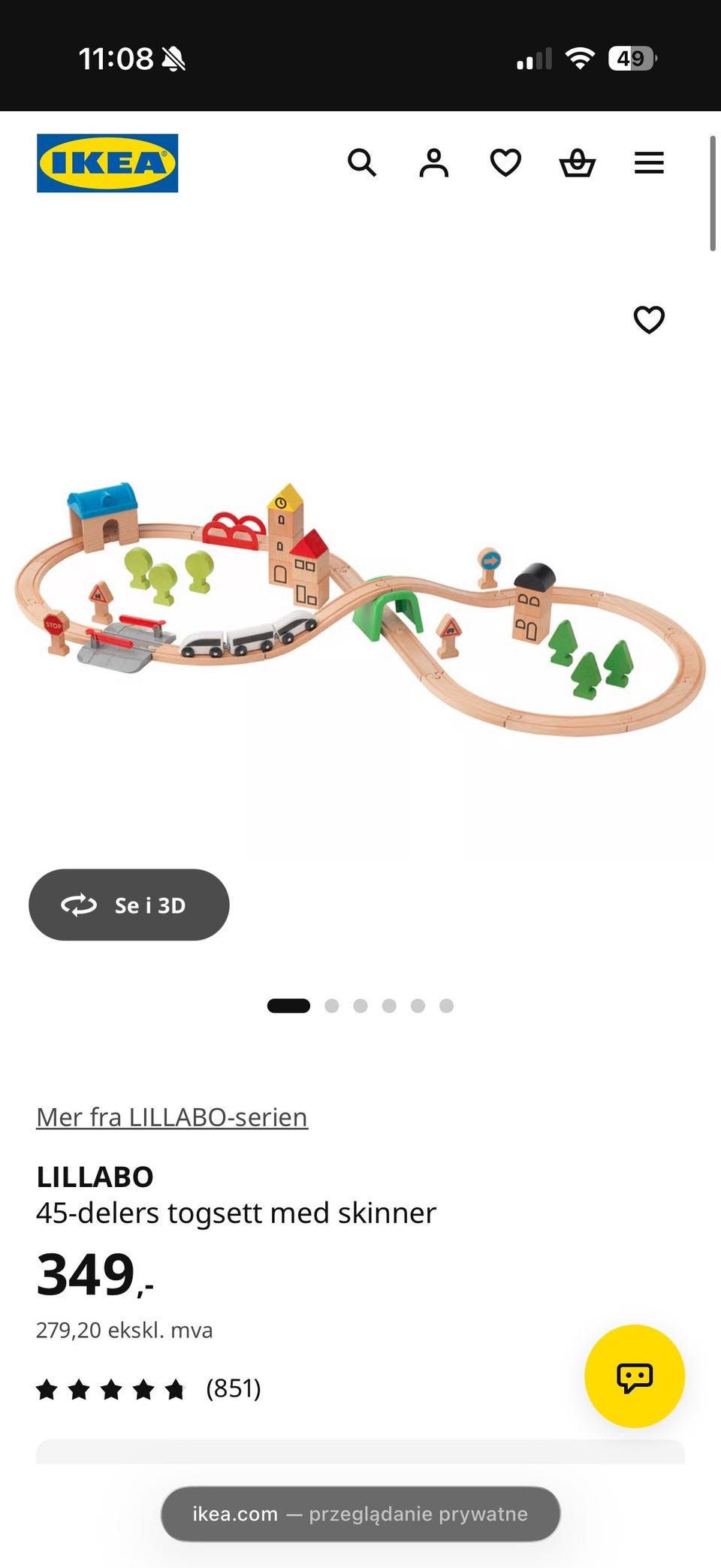Viewport: 721px width, 1568px height.
Task: Open the hamburger menu
Action: pyautogui.click(x=649, y=162)
